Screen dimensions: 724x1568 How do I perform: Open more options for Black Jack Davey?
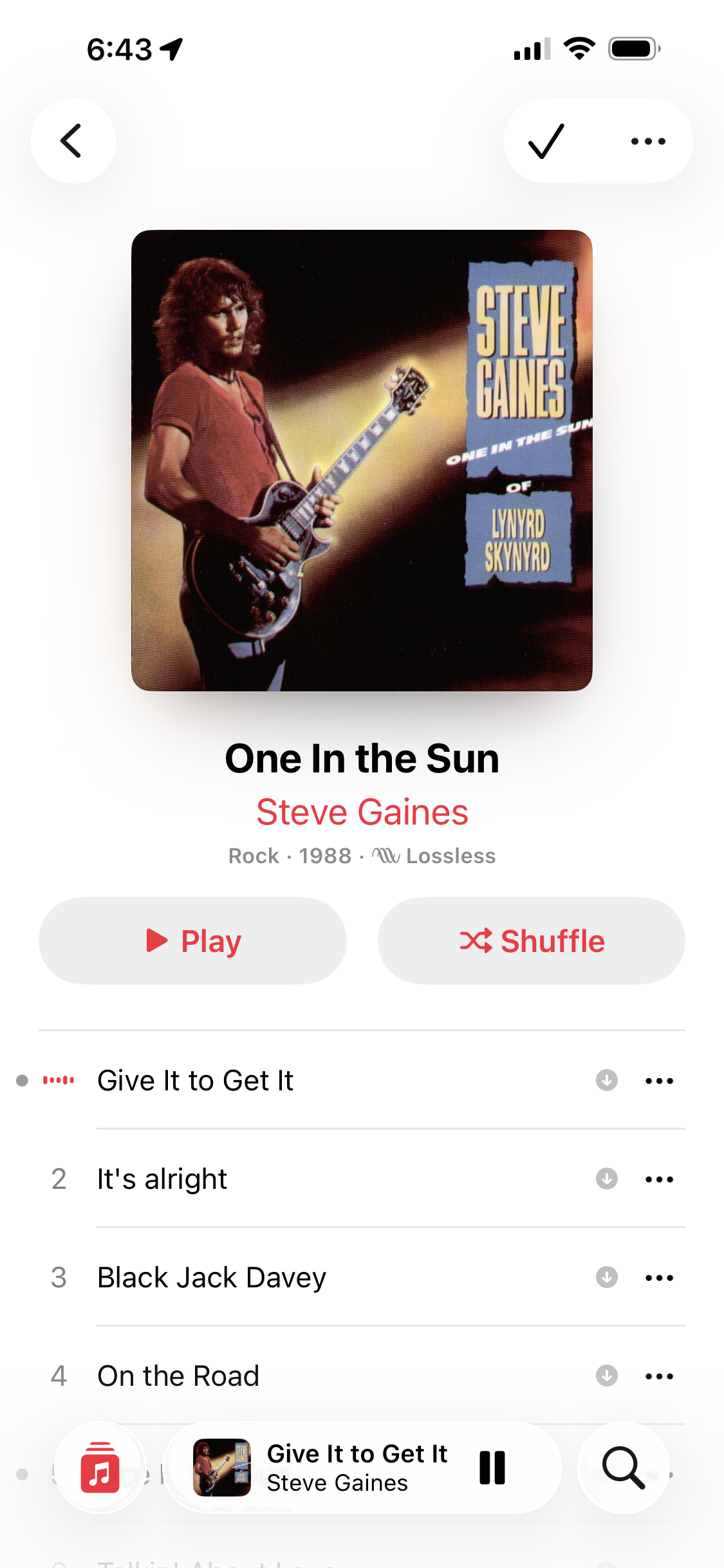point(659,1278)
